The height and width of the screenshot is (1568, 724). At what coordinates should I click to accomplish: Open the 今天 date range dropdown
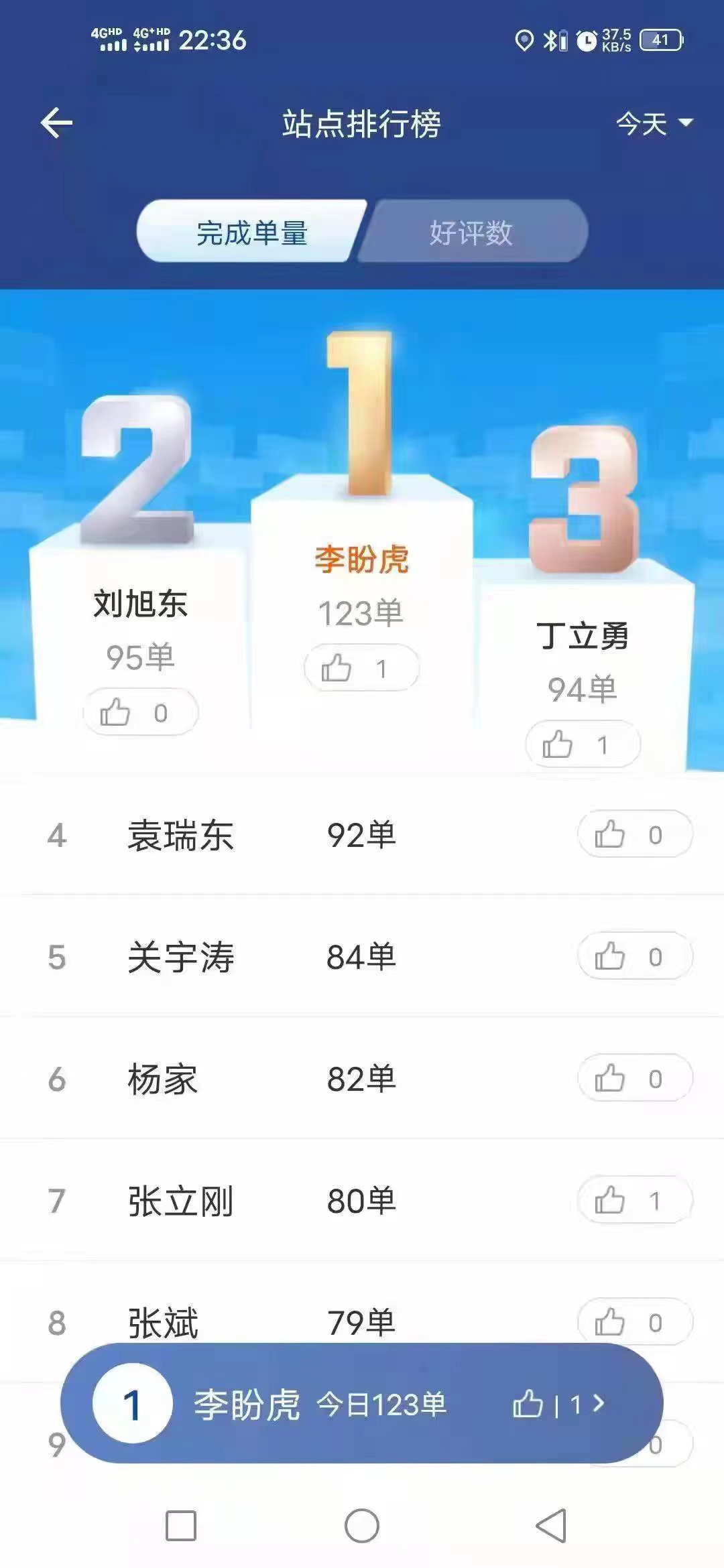coord(654,124)
